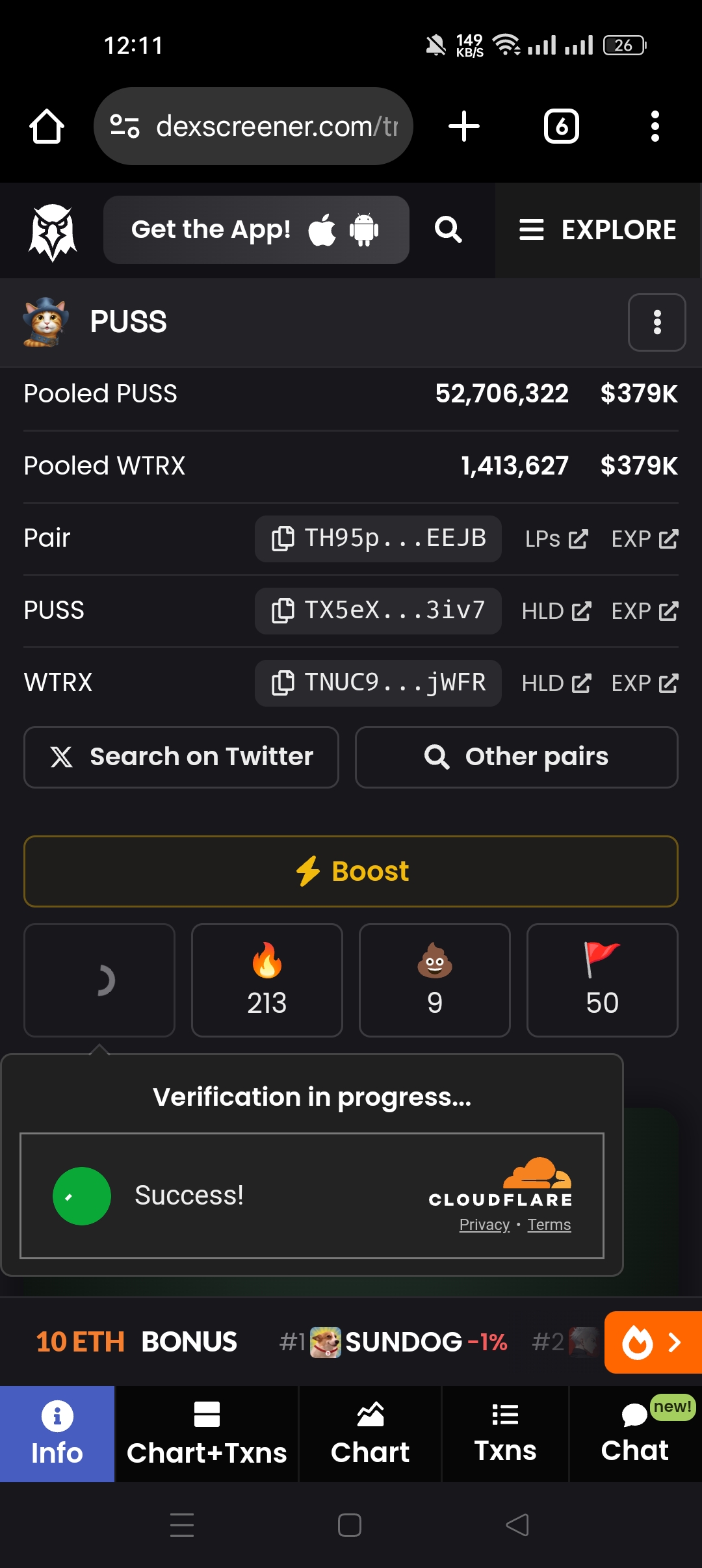The height and width of the screenshot is (1568, 702).
Task: Open the EXP explorer link for WTRX
Action: [x=644, y=683]
